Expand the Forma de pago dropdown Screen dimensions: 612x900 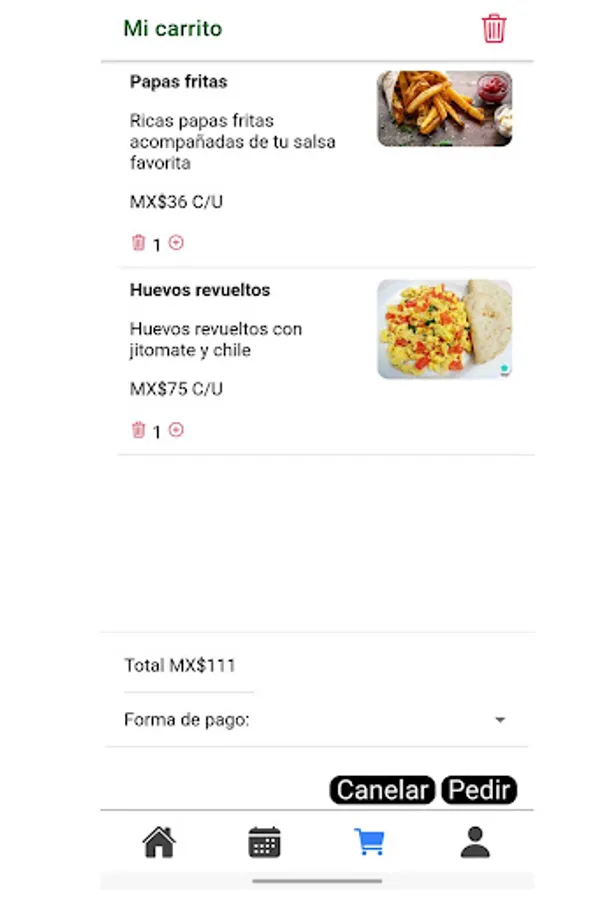(x=500, y=720)
